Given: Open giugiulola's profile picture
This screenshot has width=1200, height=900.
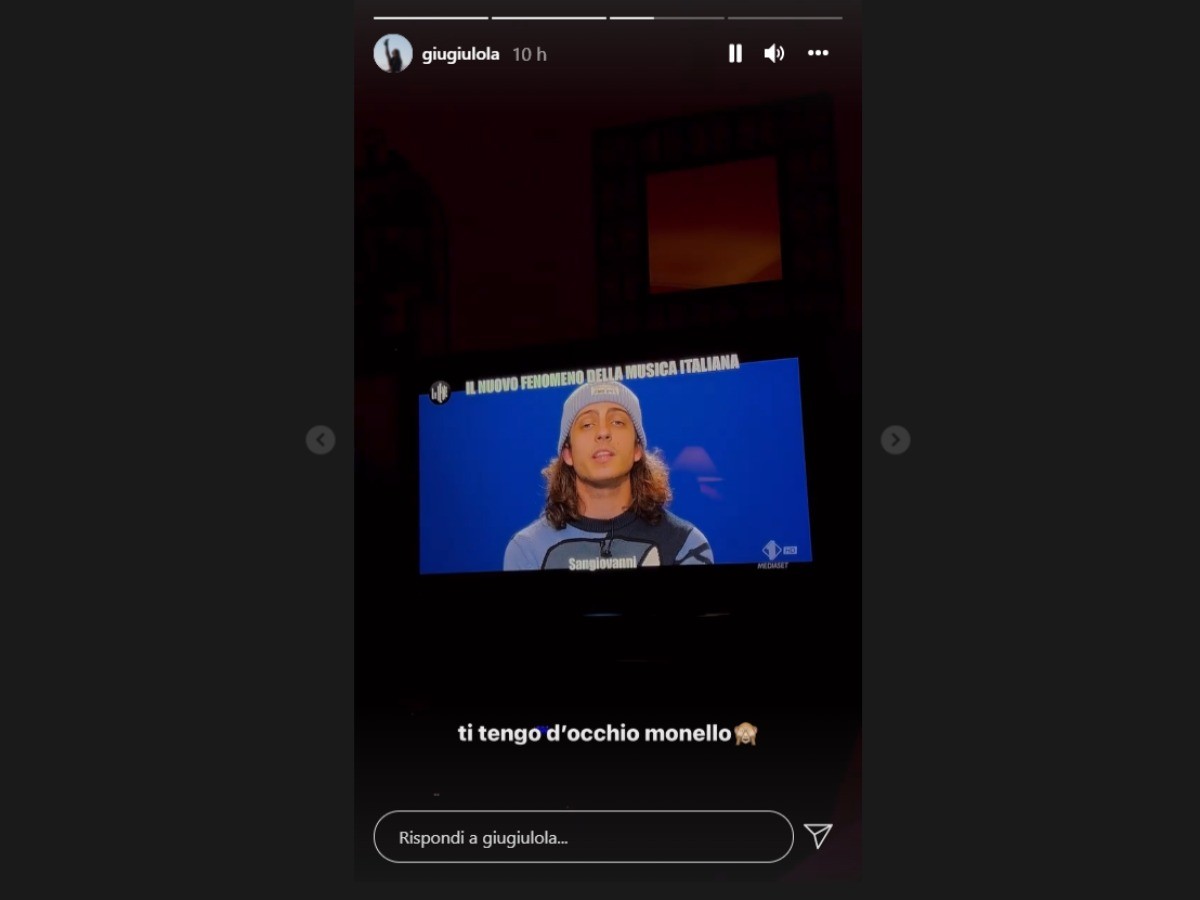Looking at the screenshot, I should [x=393, y=54].
